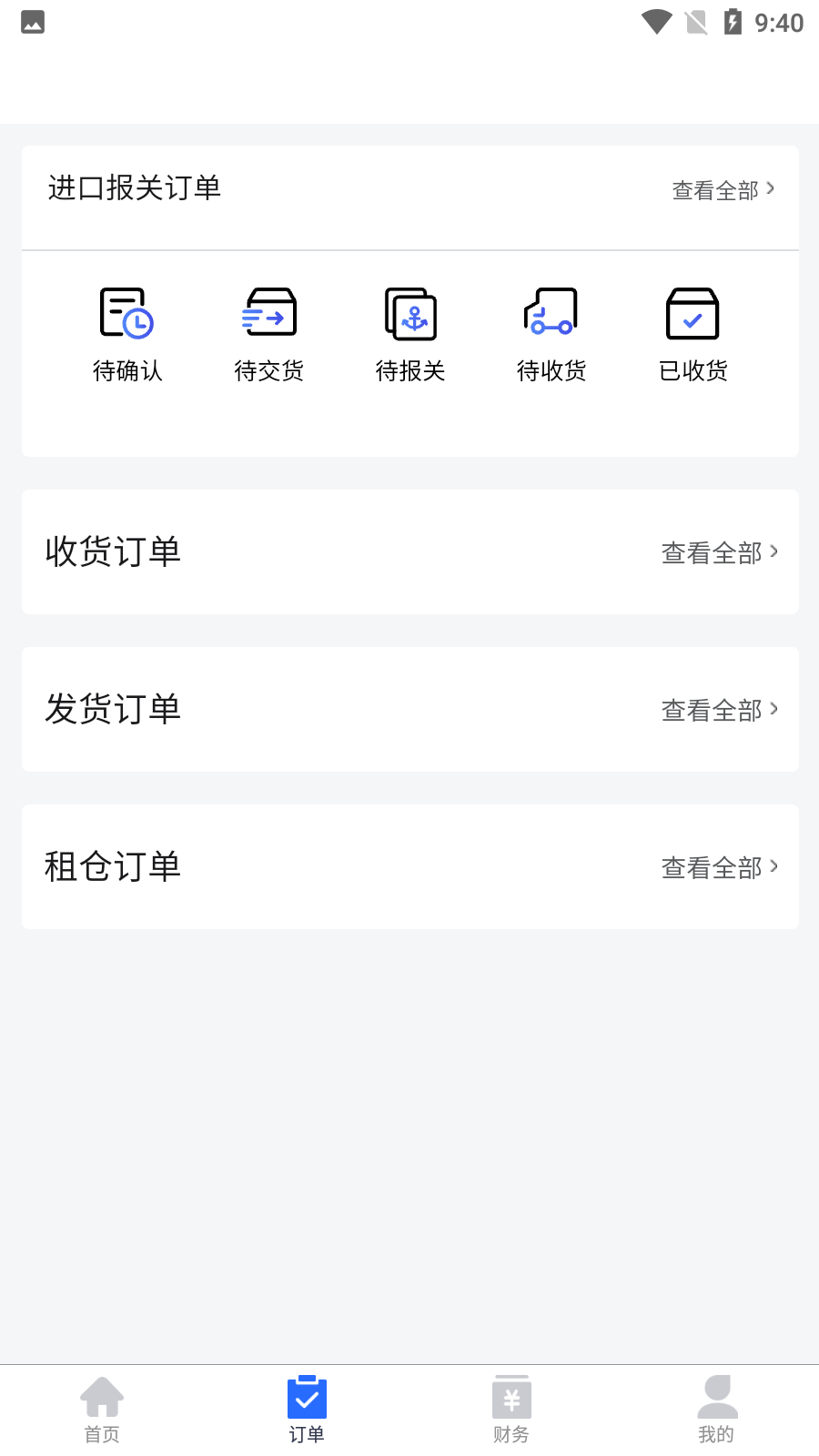Switch to the 我的 tab
The width and height of the screenshot is (819, 1456).
pyautogui.click(x=716, y=1409)
